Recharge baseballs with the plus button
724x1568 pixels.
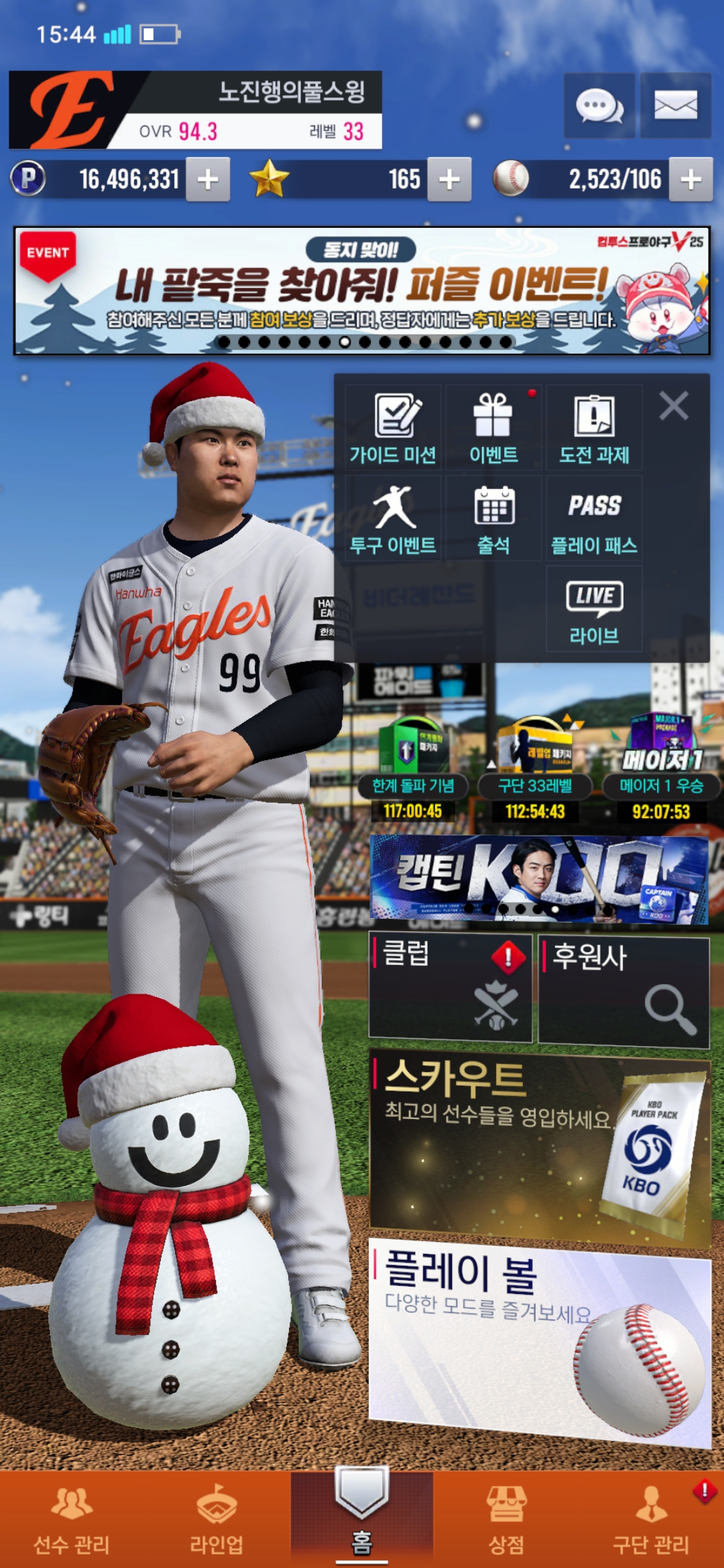click(690, 180)
